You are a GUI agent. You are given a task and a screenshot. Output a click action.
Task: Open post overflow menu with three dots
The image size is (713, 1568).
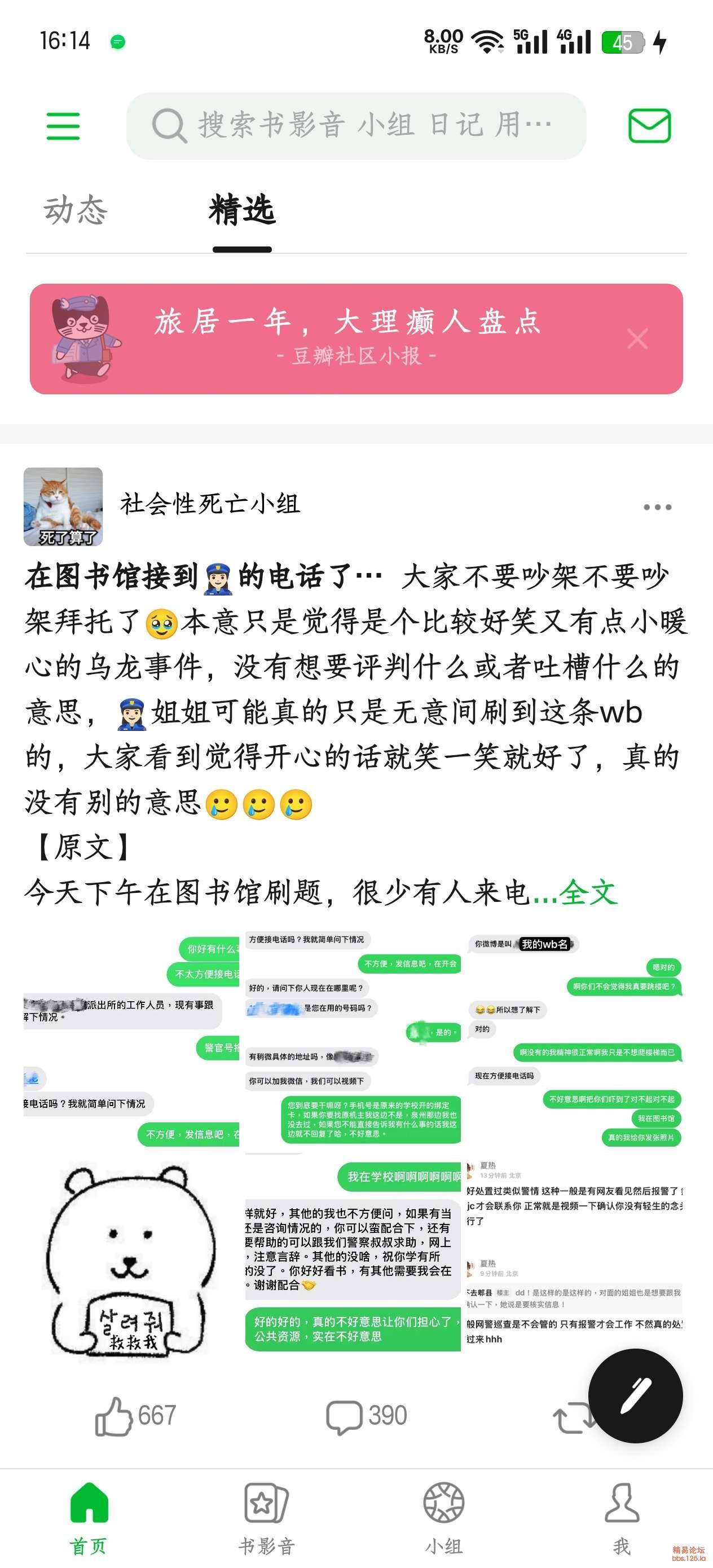657,506
